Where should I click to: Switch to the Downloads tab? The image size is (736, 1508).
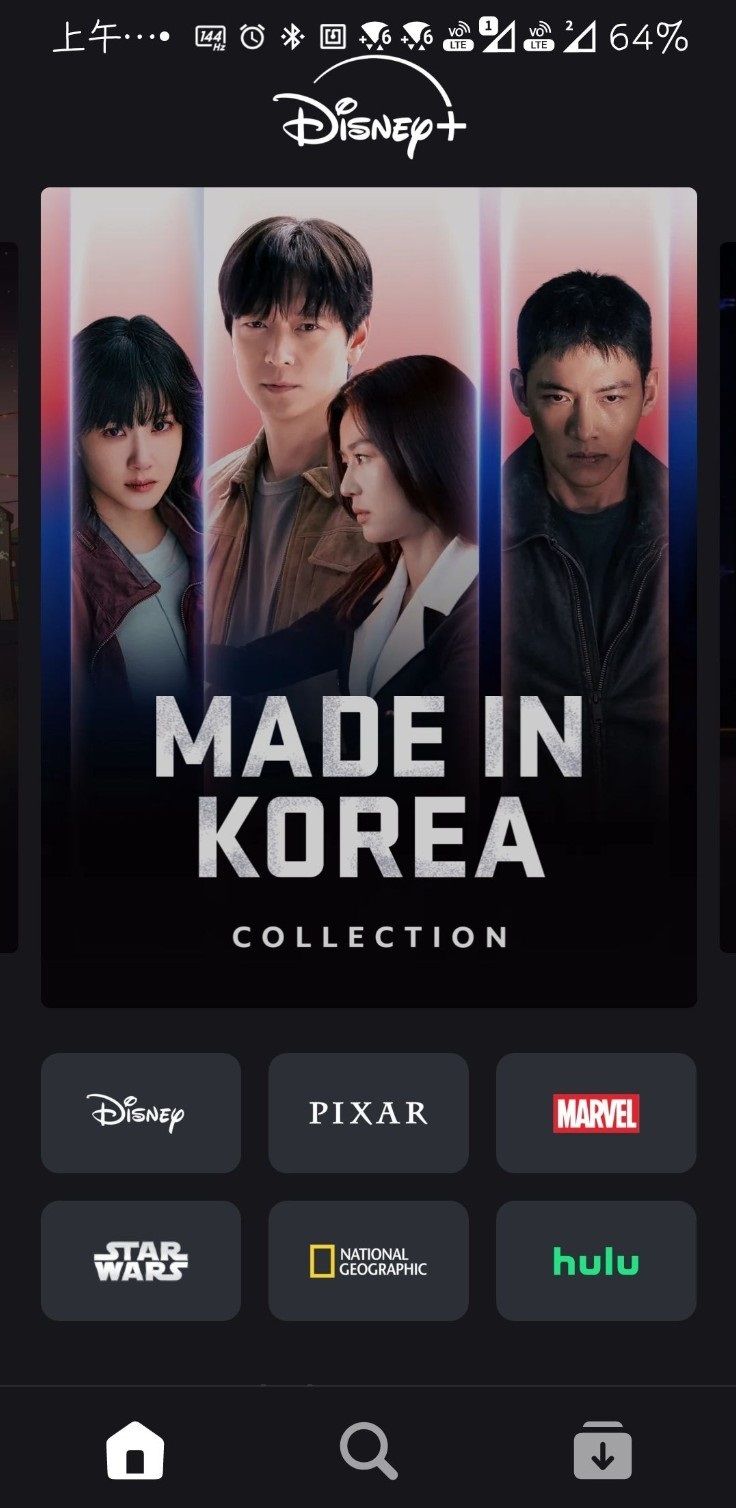(602, 1450)
